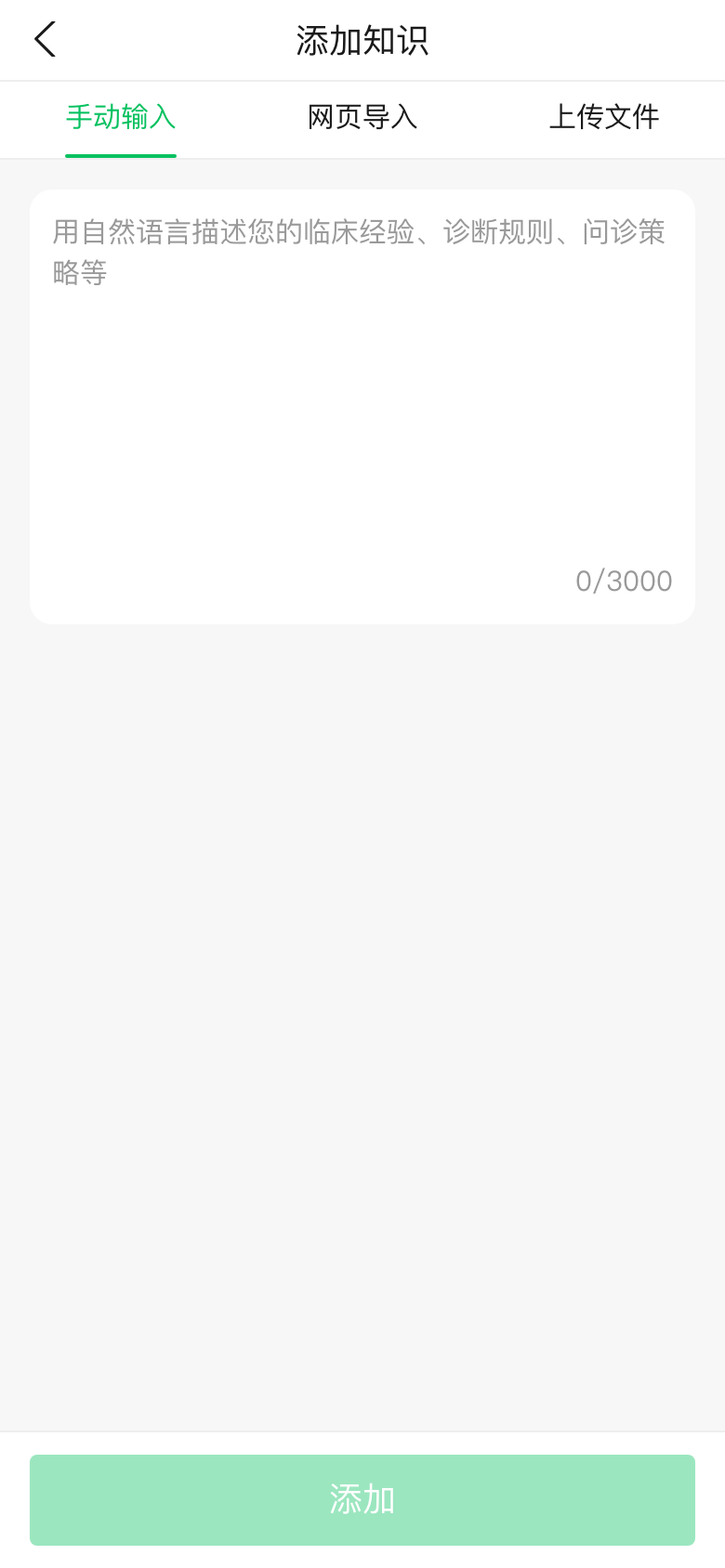The image size is (725, 1568).
Task: Select the 手动输入 tab
Action: coord(121,117)
